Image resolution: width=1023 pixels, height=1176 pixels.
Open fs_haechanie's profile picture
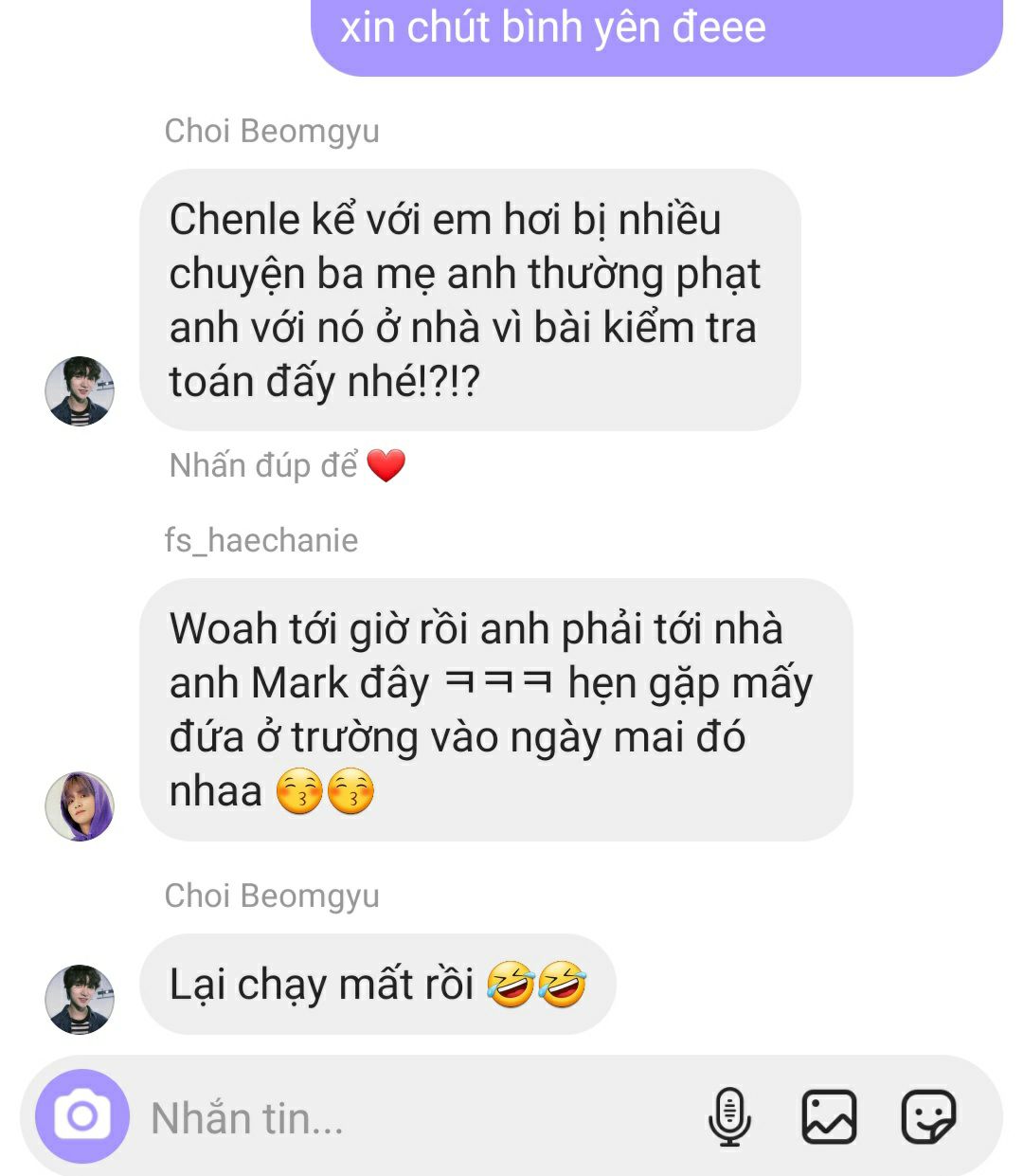coord(80,806)
